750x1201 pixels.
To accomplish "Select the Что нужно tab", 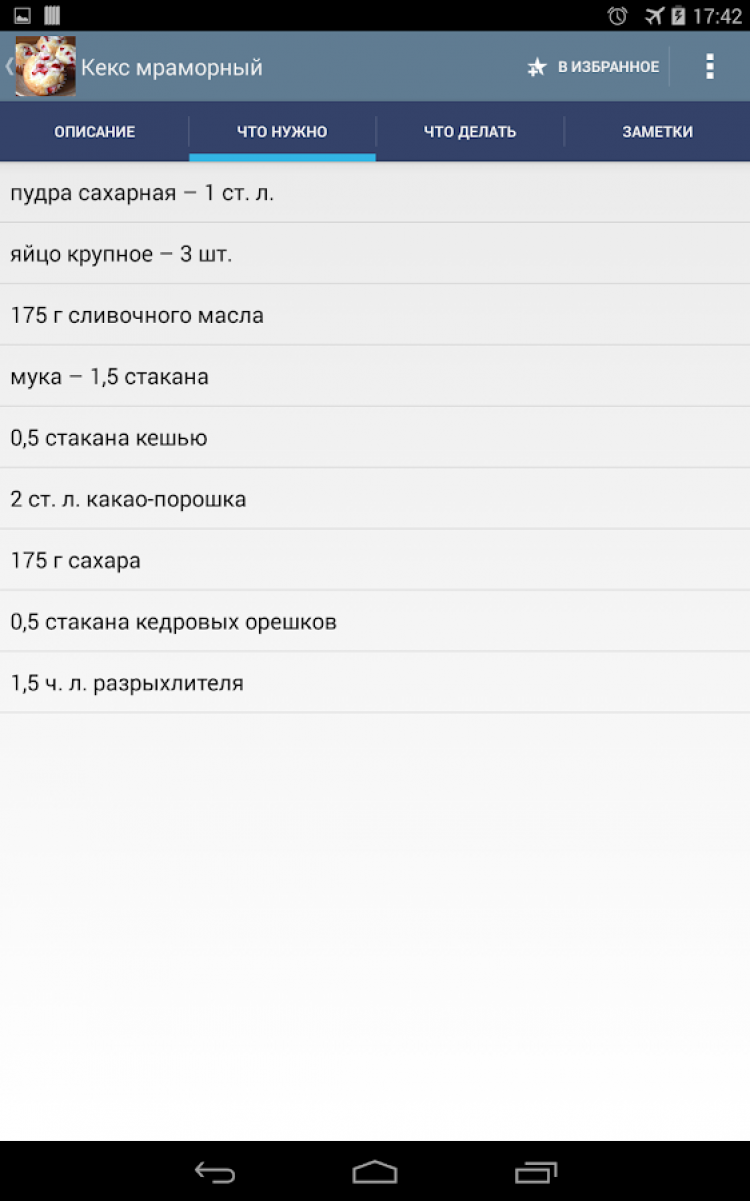I will pyautogui.click(x=282, y=132).
